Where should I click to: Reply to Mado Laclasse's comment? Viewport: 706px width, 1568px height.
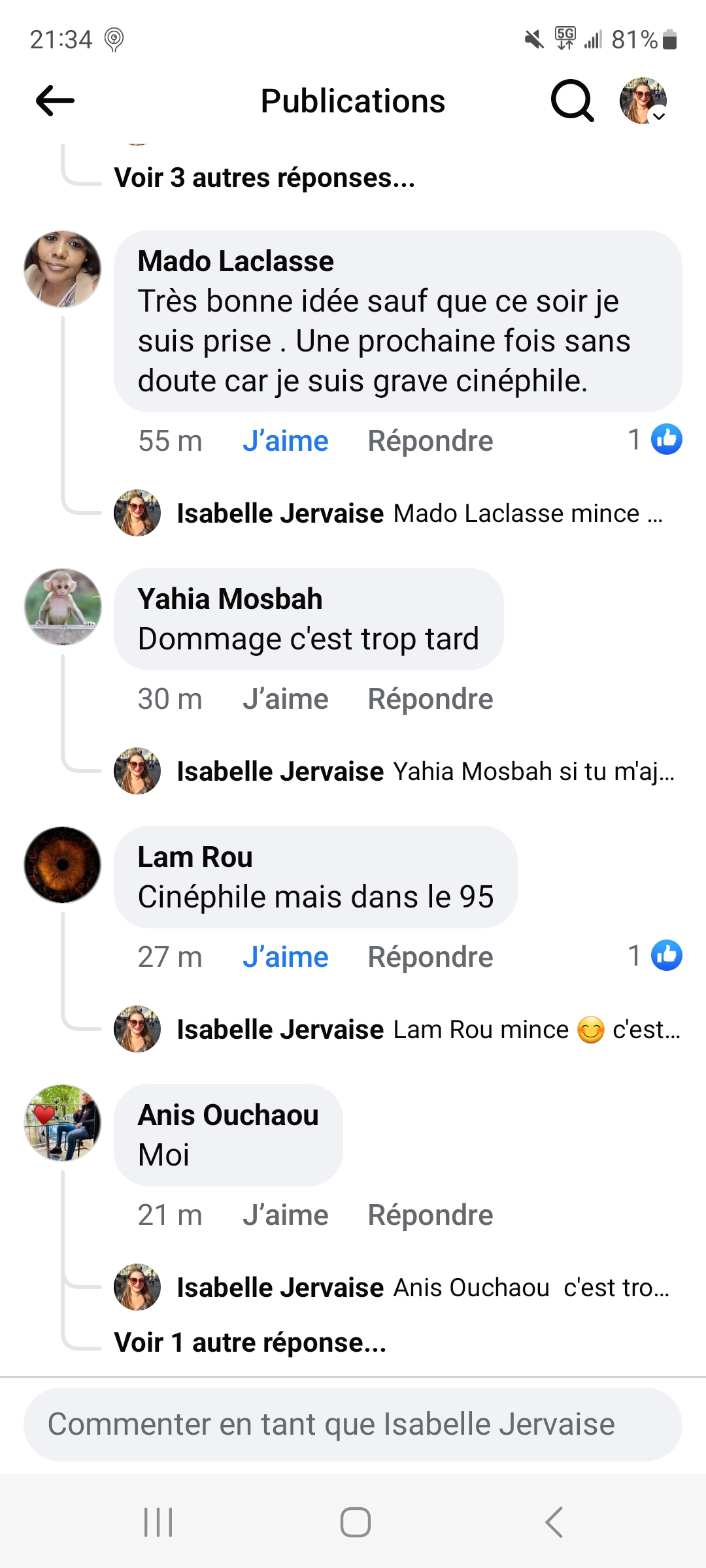430,441
